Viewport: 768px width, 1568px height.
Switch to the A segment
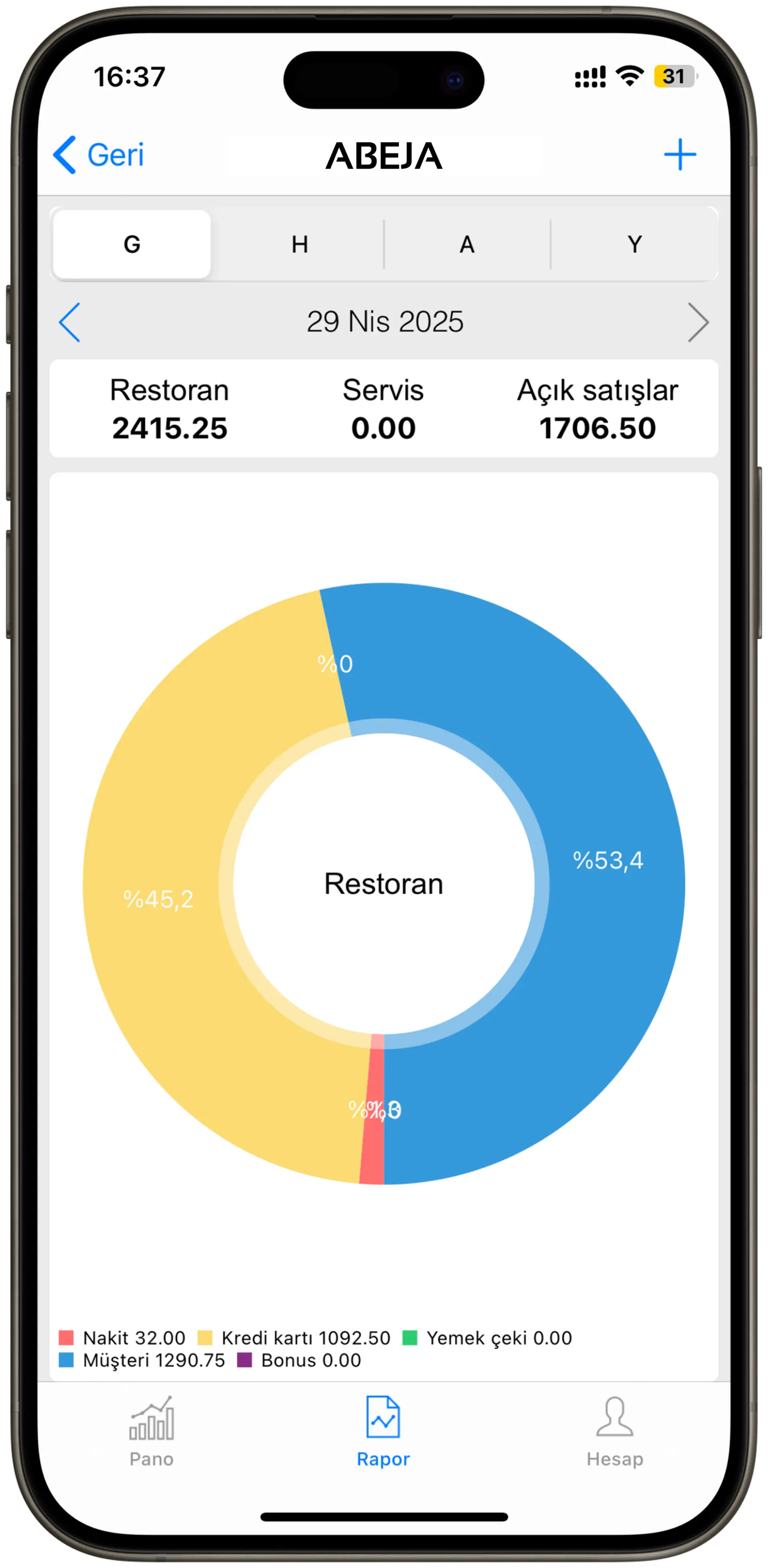[x=467, y=245]
